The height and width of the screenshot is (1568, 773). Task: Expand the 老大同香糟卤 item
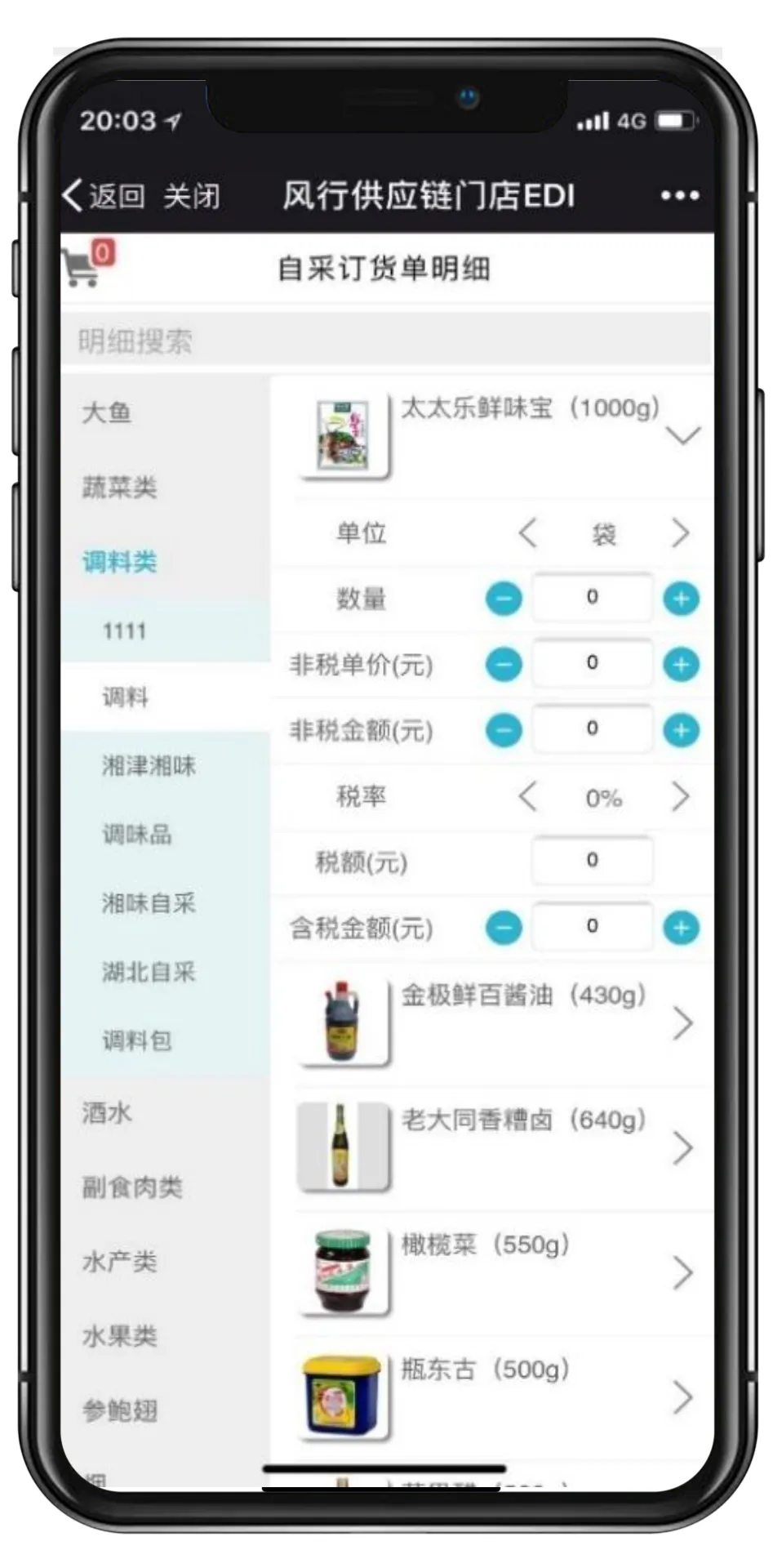(x=682, y=1147)
